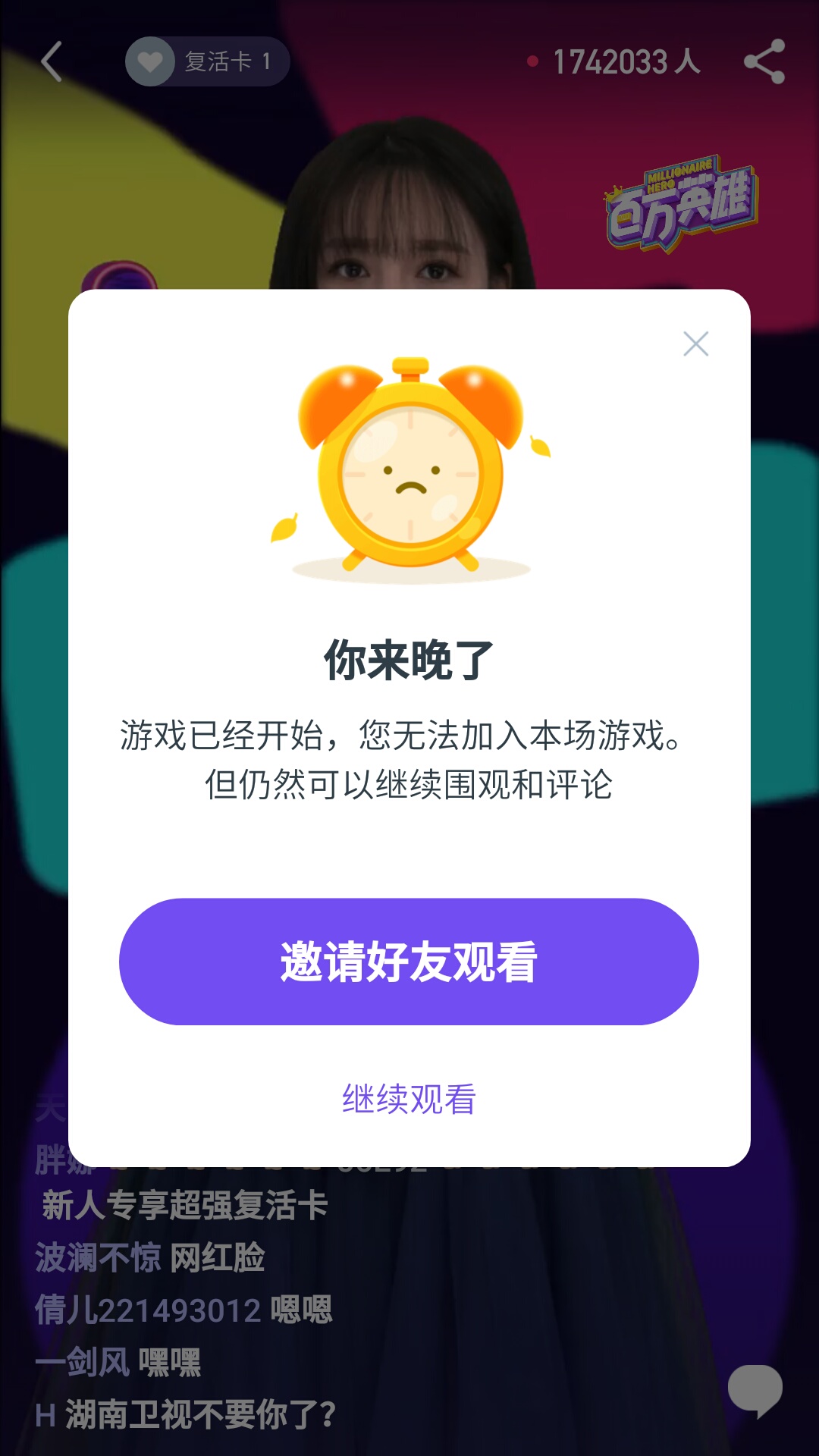This screenshot has height=1456, width=819.
Task: Tap the back arrow to exit the stream
Action: click(x=51, y=62)
